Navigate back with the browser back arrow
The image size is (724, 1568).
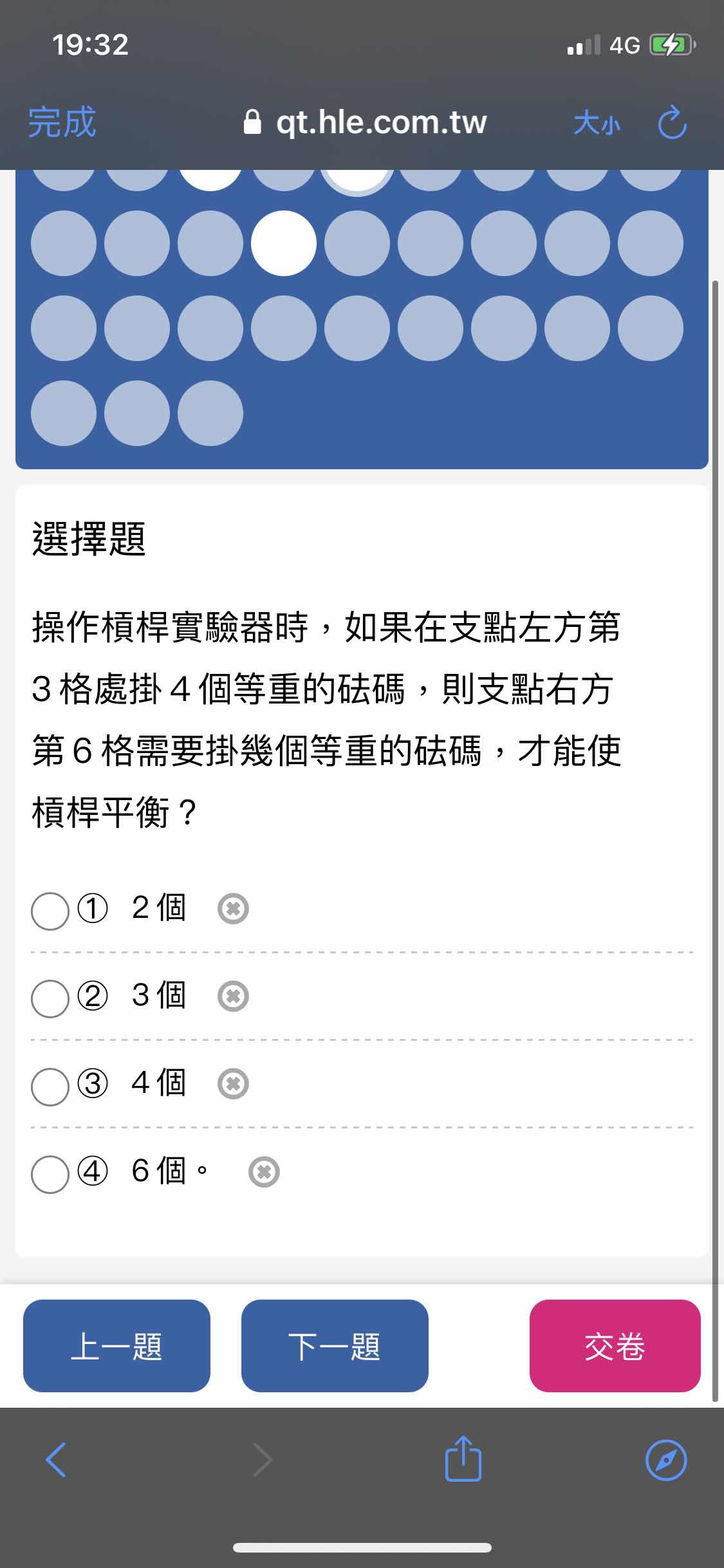tap(56, 1459)
